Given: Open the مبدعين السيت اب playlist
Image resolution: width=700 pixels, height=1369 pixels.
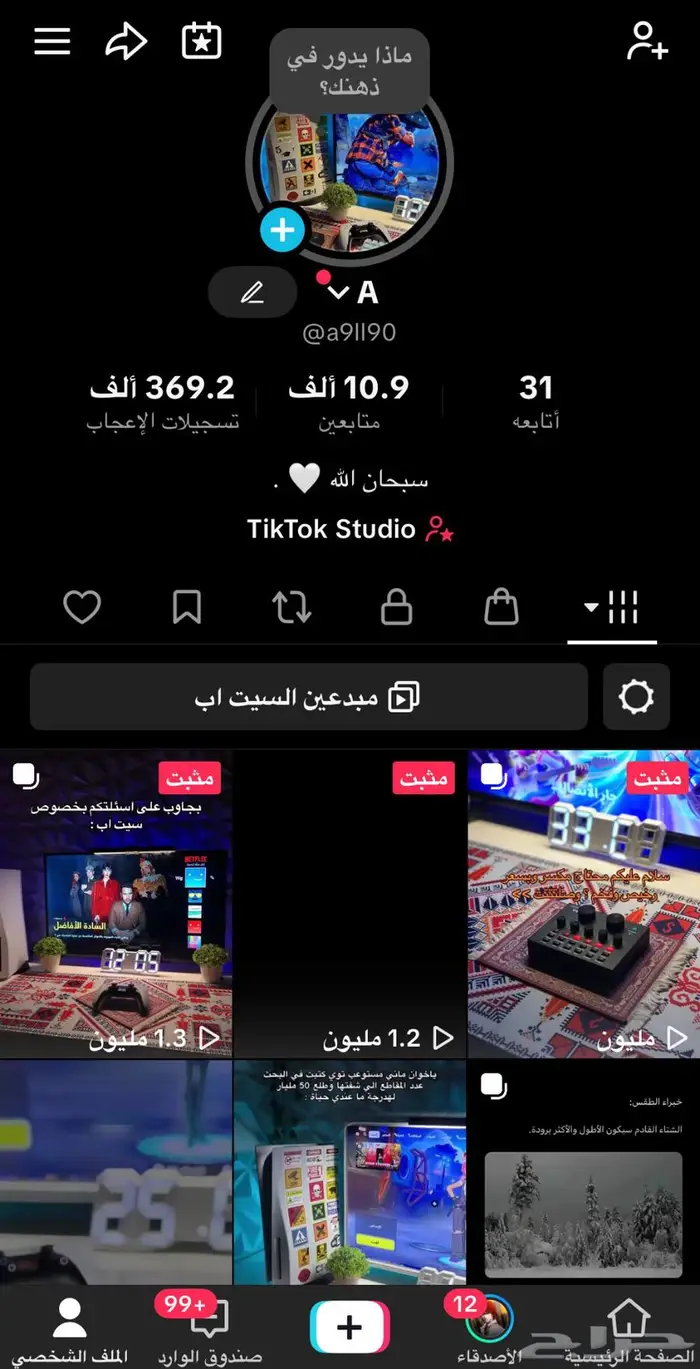Looking at the screenshot, I should tap(308, 697).
